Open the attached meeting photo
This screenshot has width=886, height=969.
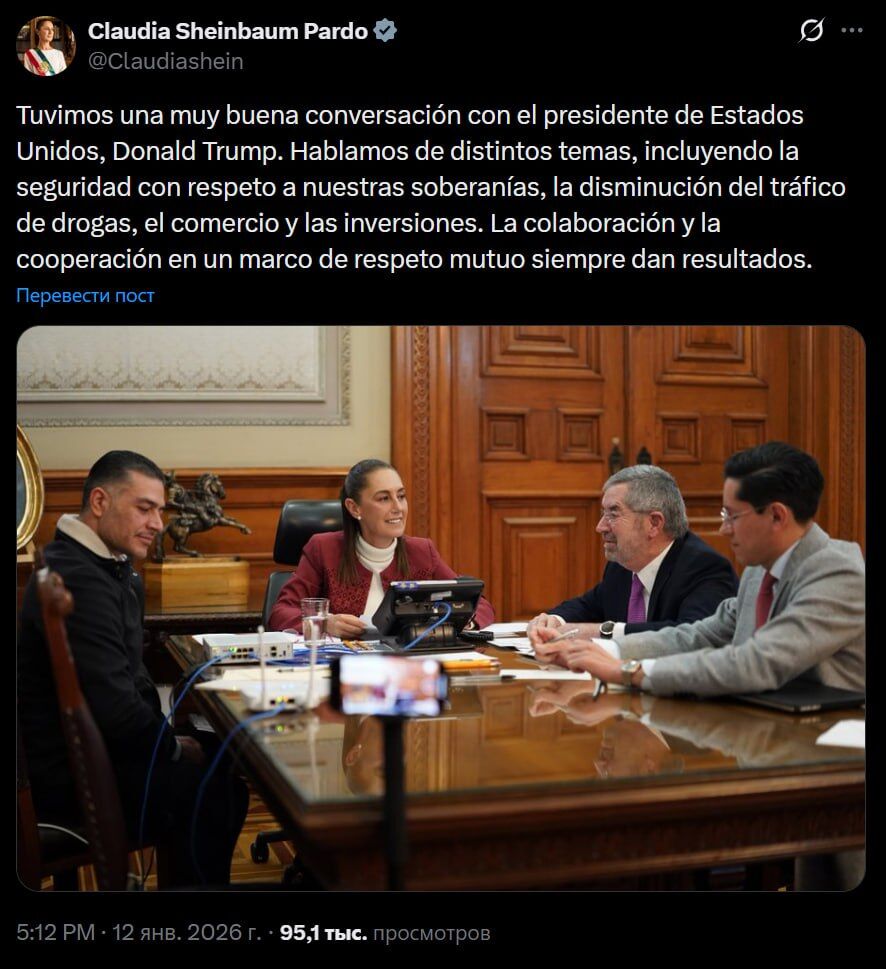(441, 608)
